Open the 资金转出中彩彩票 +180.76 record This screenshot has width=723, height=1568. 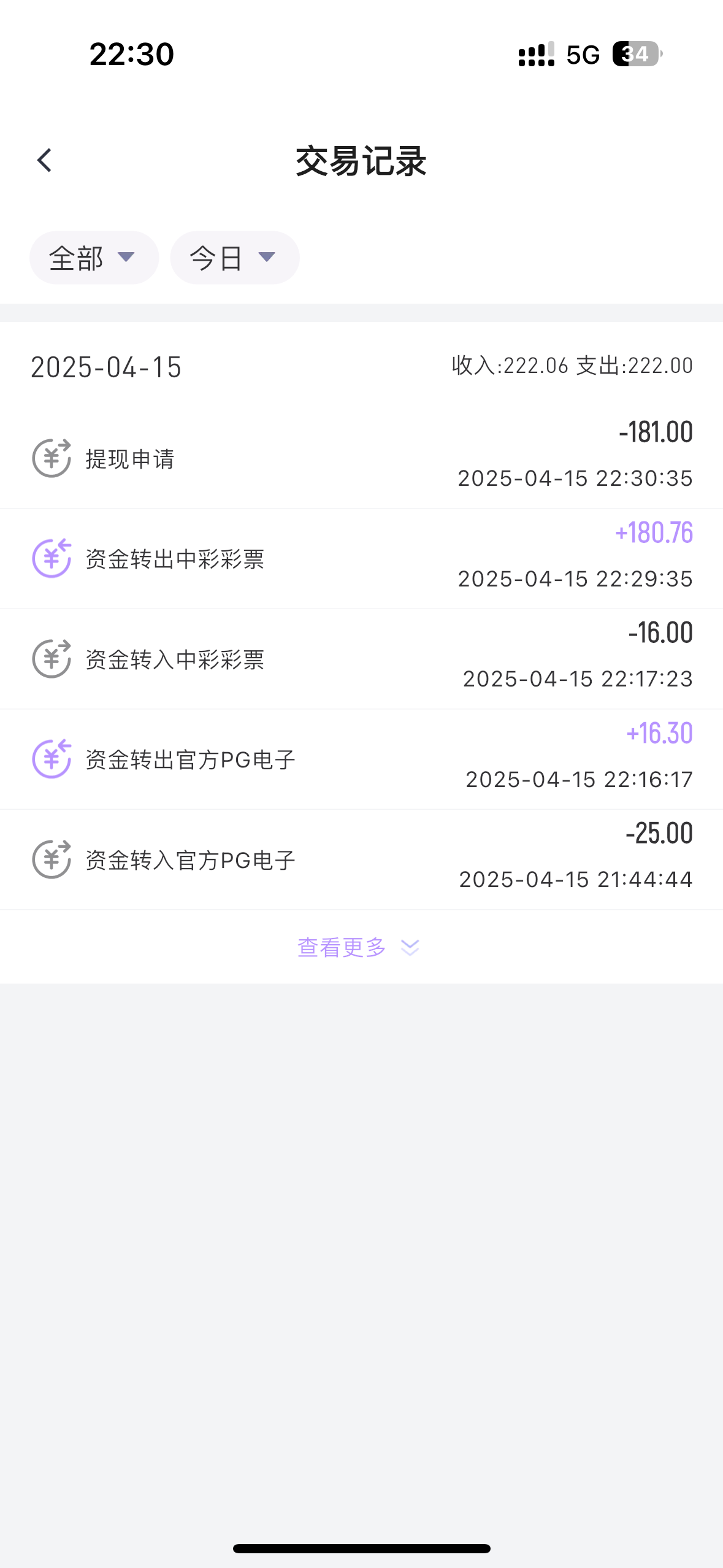tap(361, 558)
